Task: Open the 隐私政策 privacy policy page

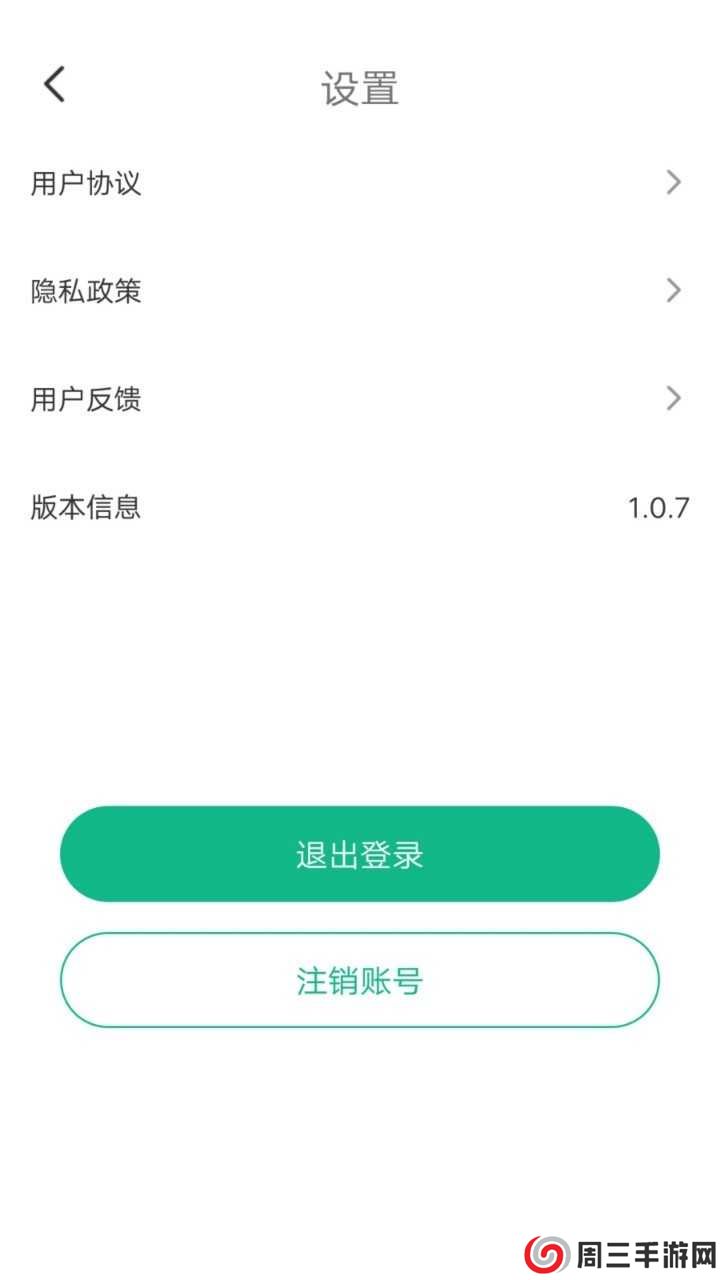Action: tap(360, 291)
